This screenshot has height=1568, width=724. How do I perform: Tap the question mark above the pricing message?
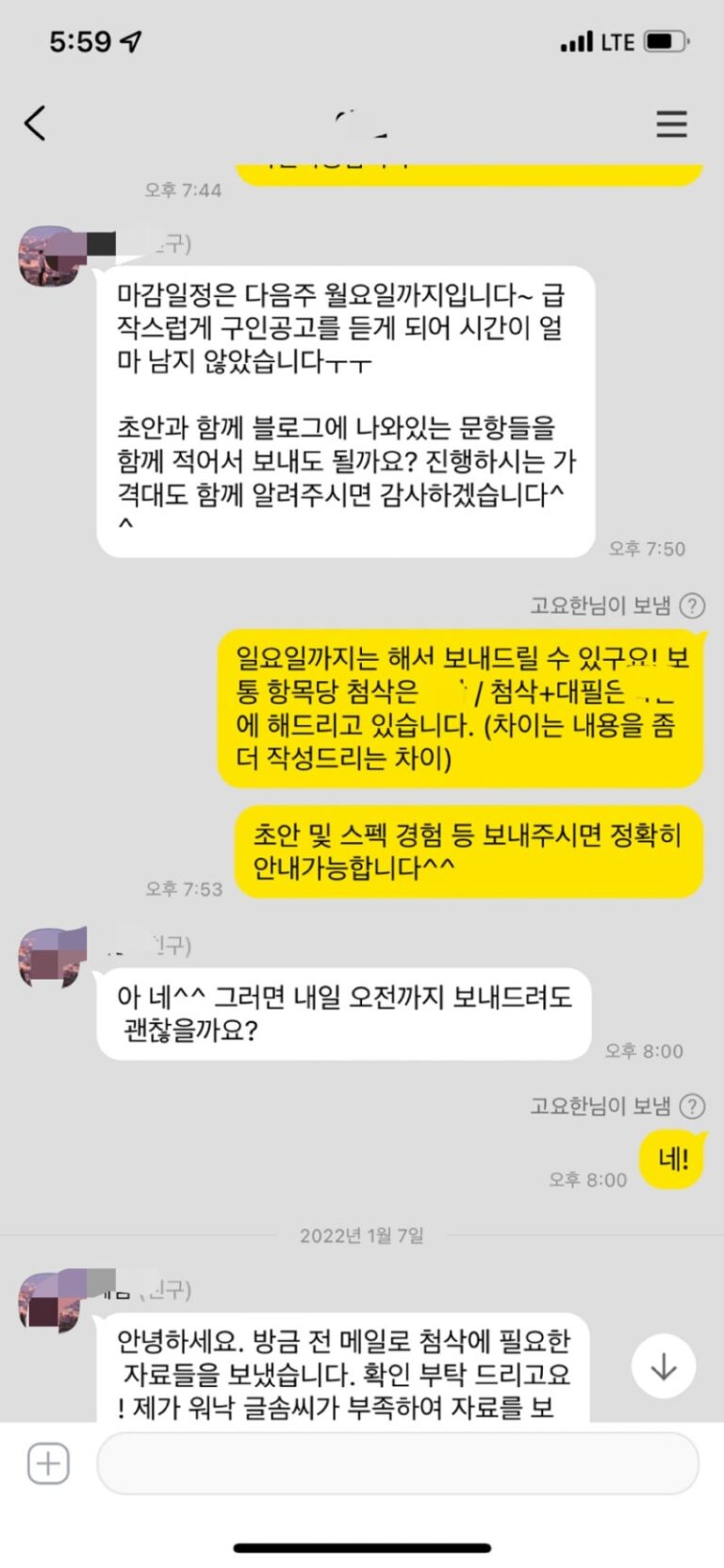692,605
